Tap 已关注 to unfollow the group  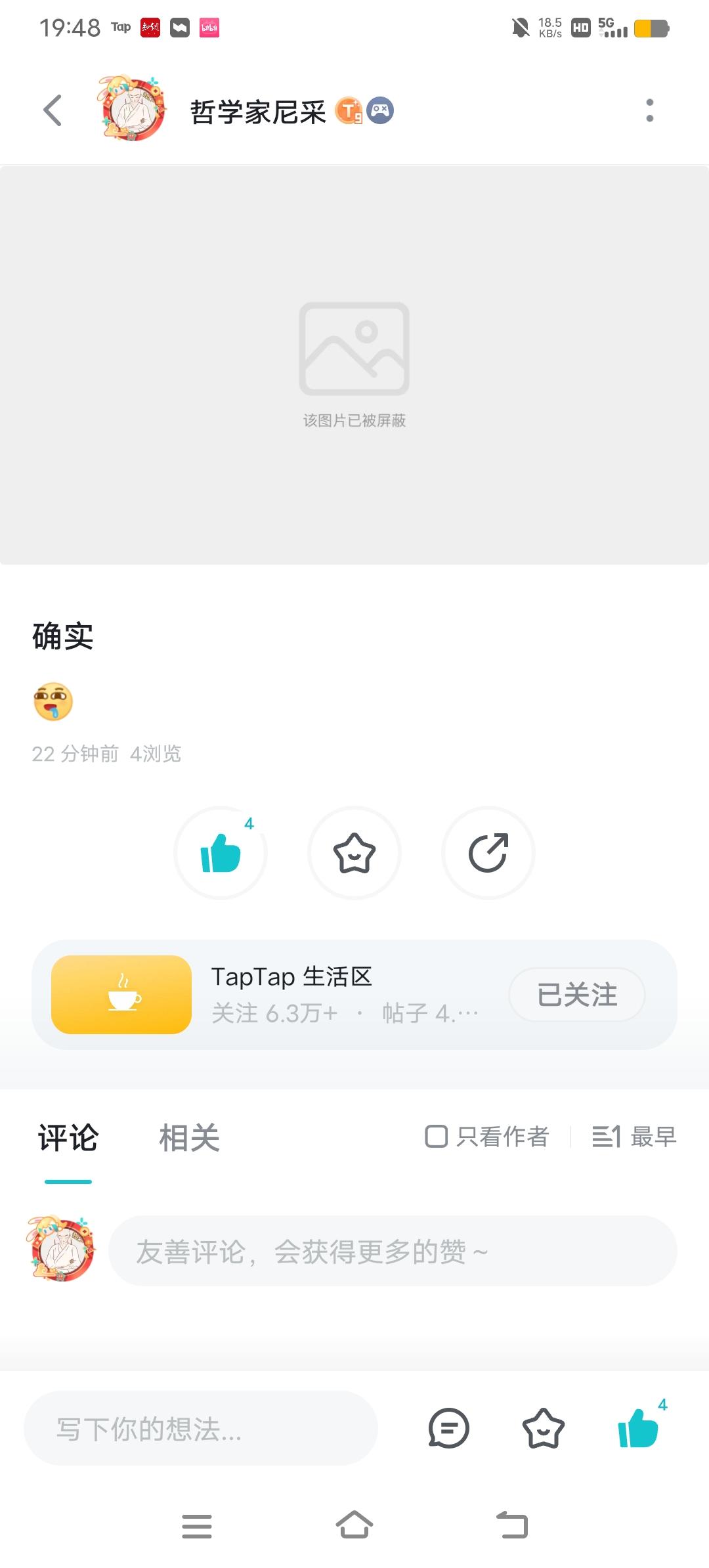(576, 994)
